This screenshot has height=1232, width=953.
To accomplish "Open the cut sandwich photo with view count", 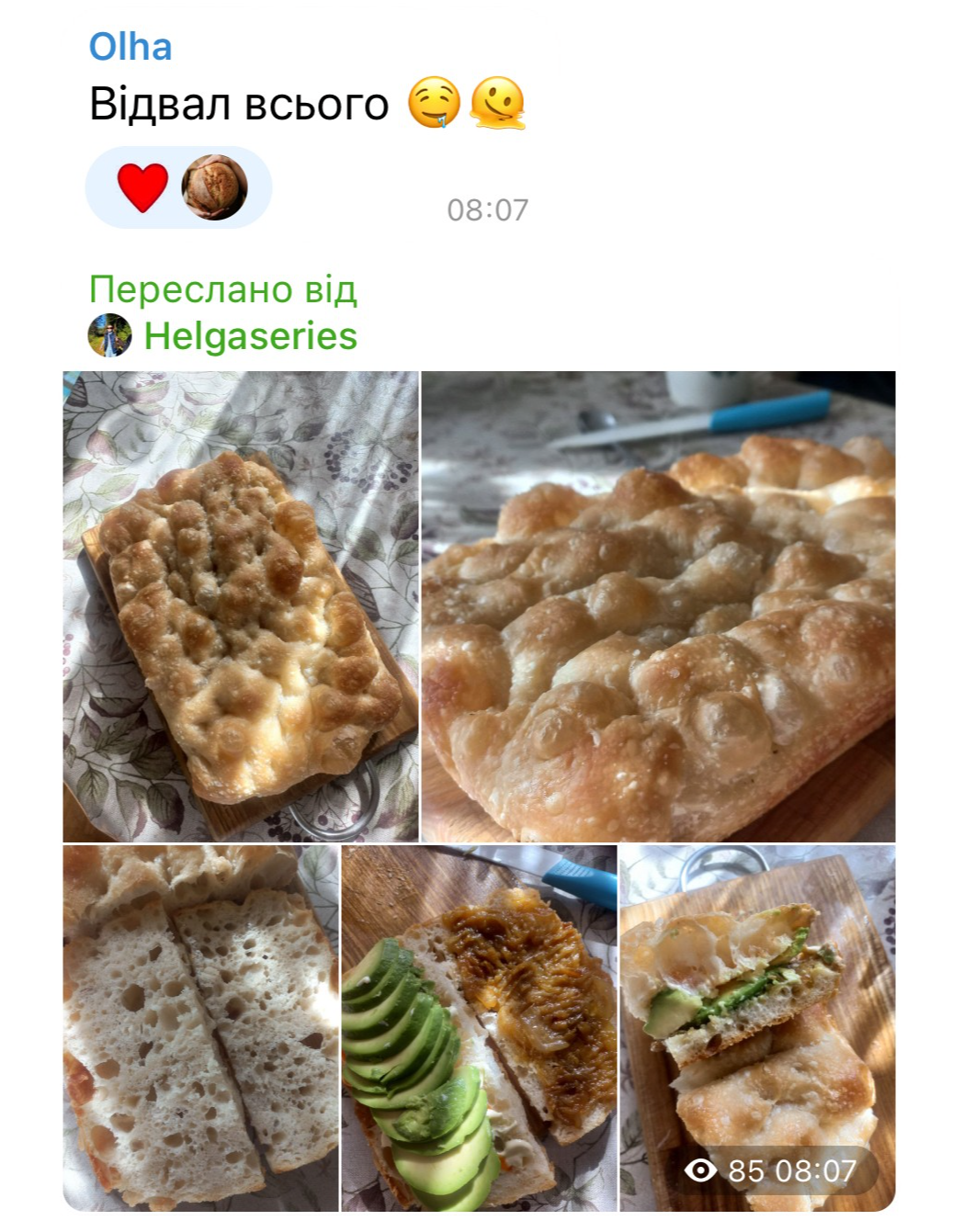I will (757, 1011).
